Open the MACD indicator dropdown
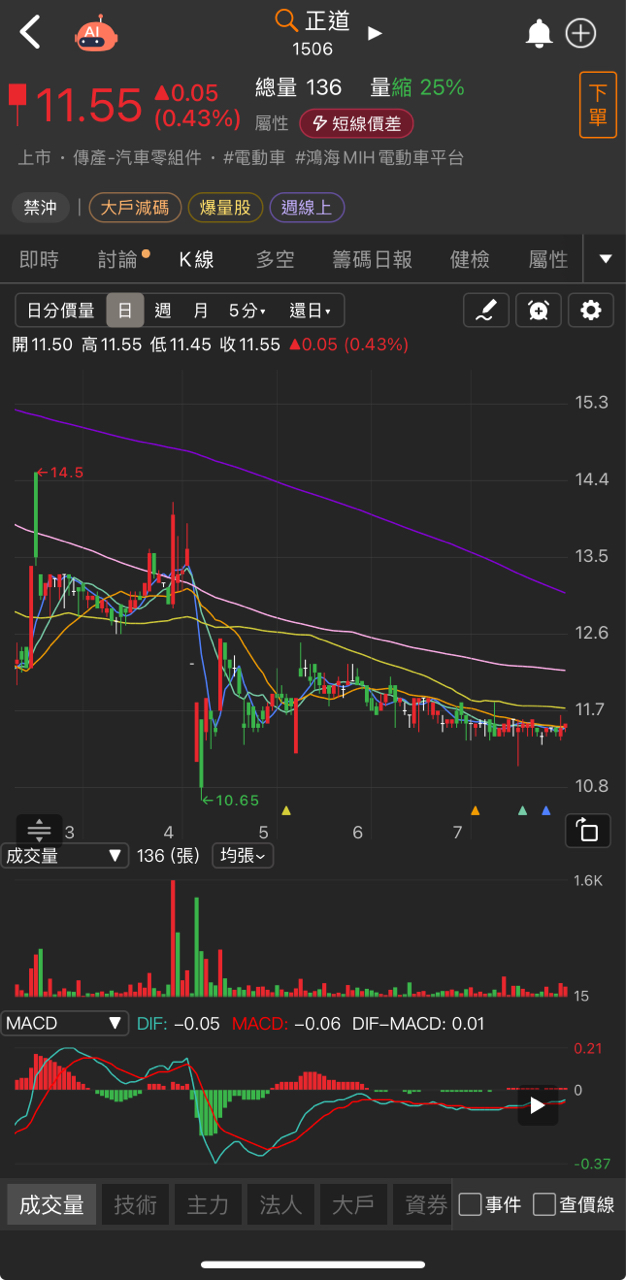The height and width of the screenshot is (1280, 626). pyautogui.click(x=65, y=1023)
